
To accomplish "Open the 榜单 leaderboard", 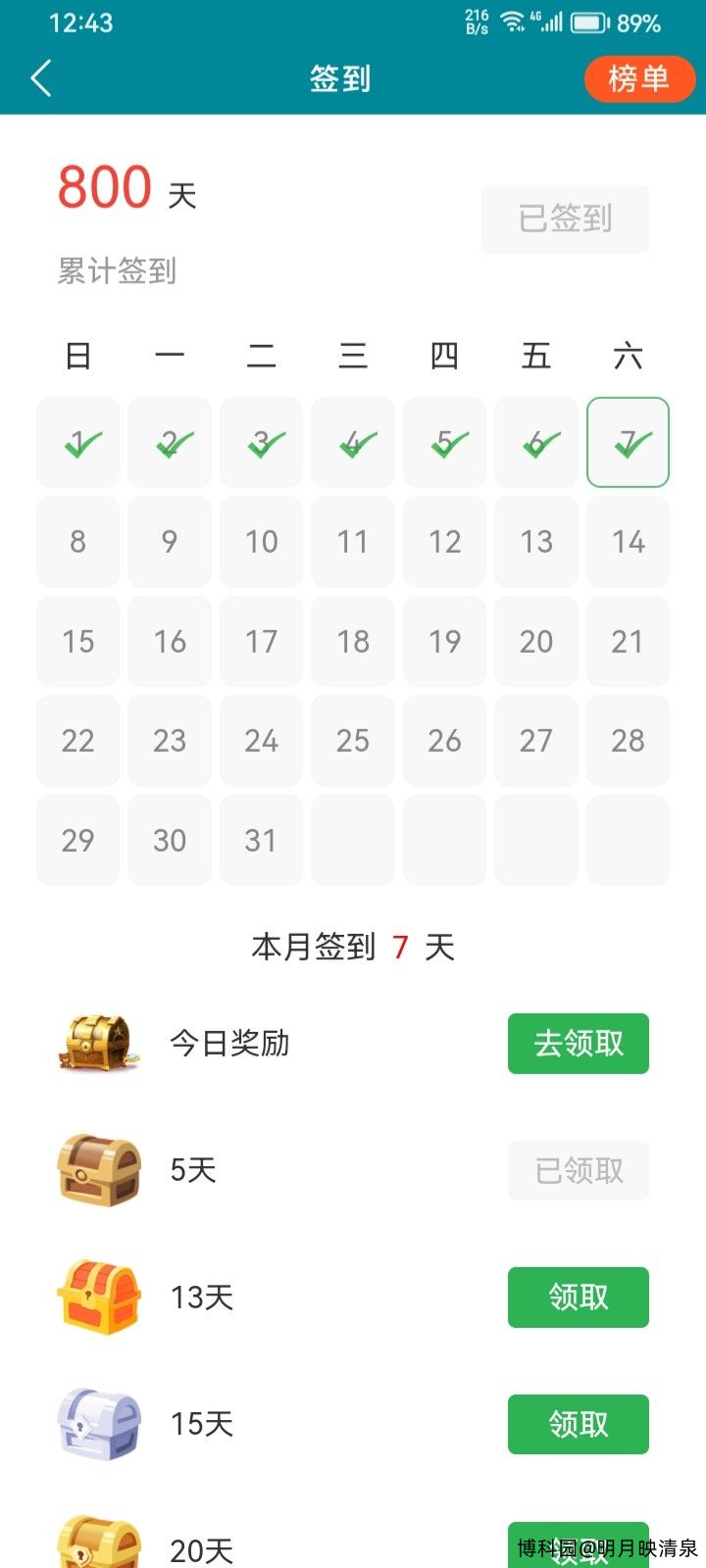I will [x=638, y=78].
